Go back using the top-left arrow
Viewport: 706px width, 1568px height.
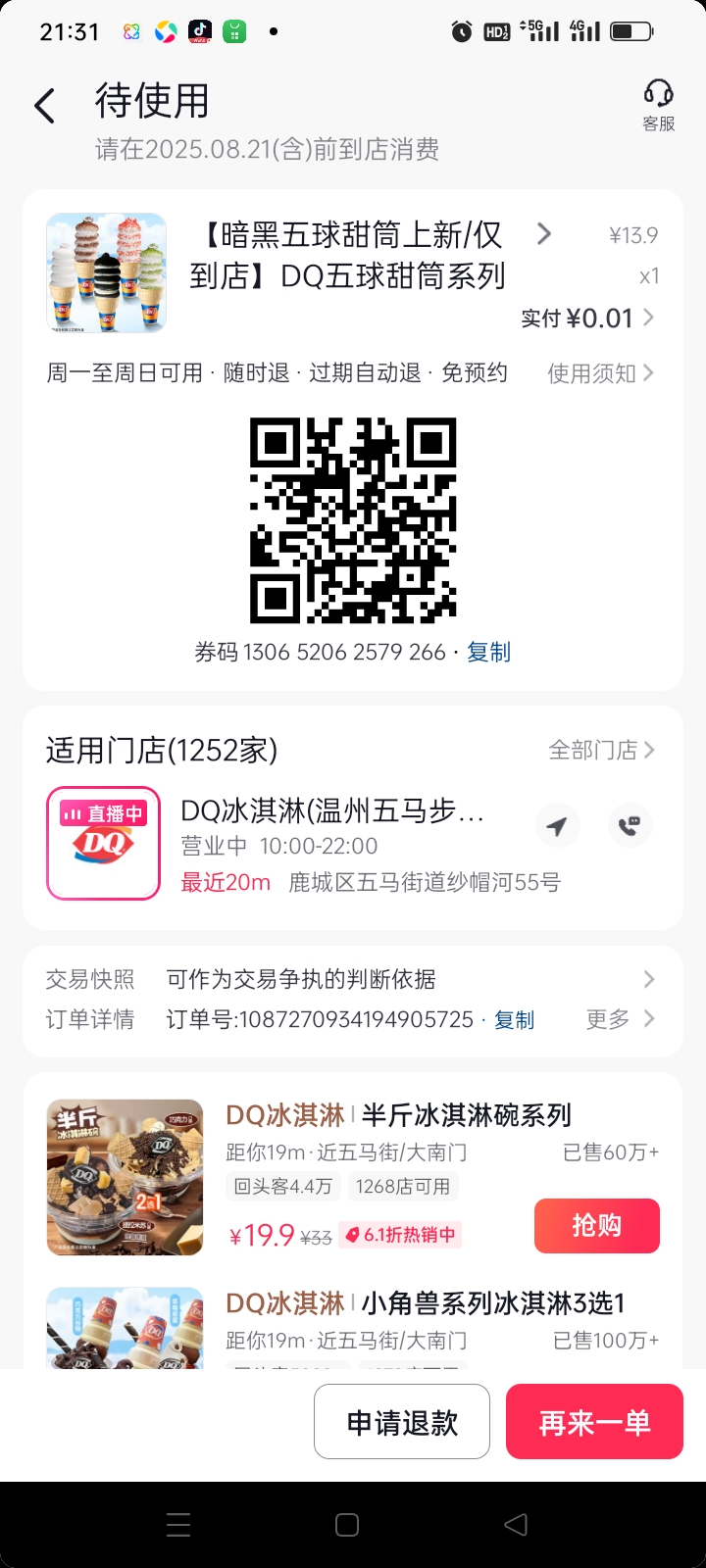[45, 106]
